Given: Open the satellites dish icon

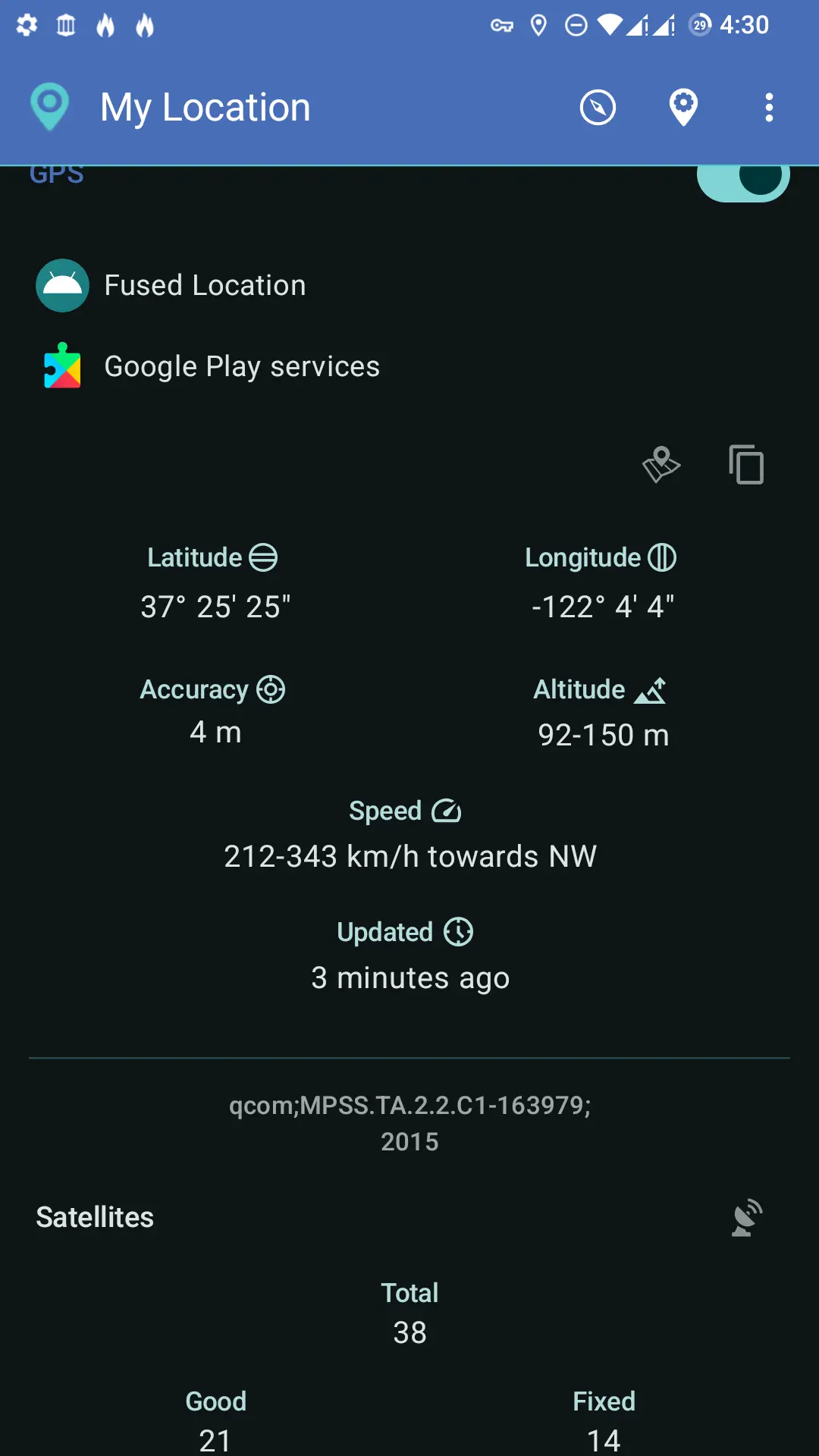Looking at the screenshot, I should 747,1217.
